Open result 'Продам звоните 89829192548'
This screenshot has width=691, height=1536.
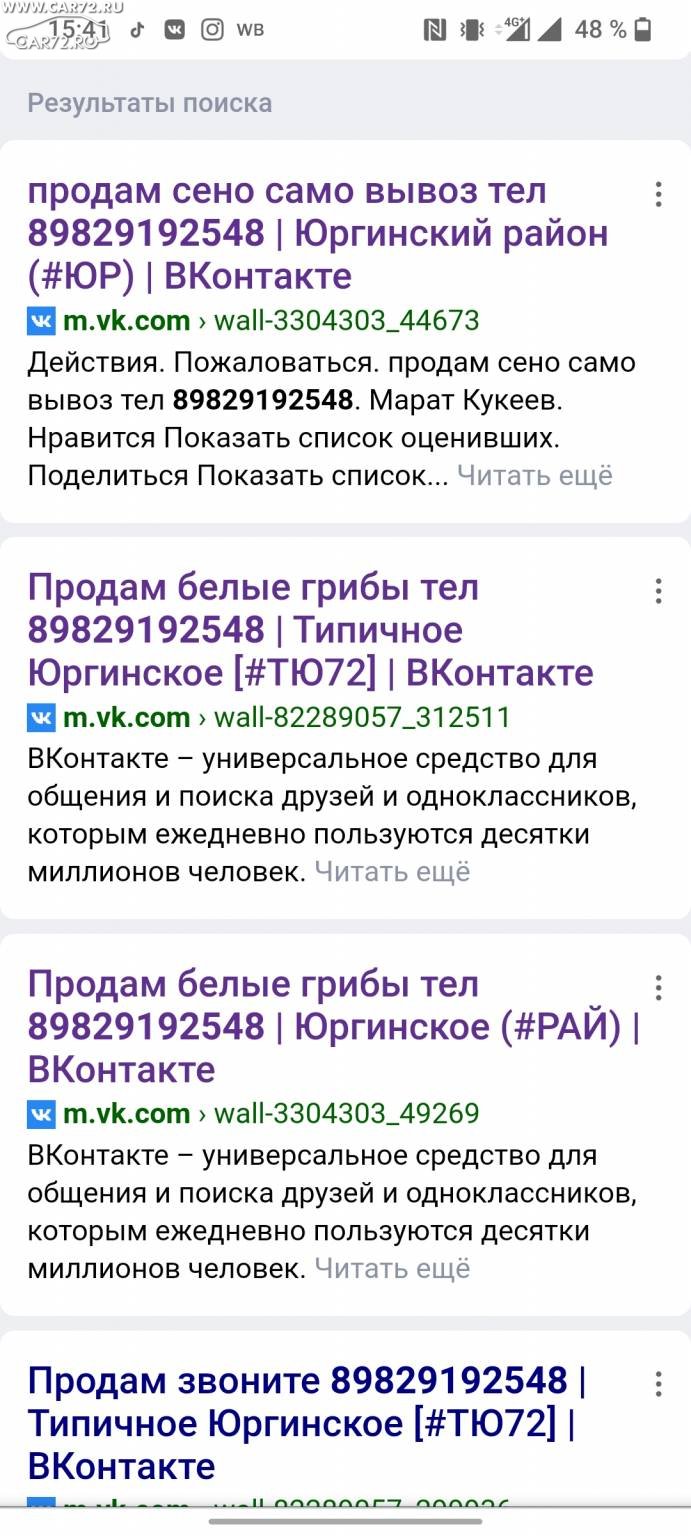pyautogui.click(x=307, y=1424)
